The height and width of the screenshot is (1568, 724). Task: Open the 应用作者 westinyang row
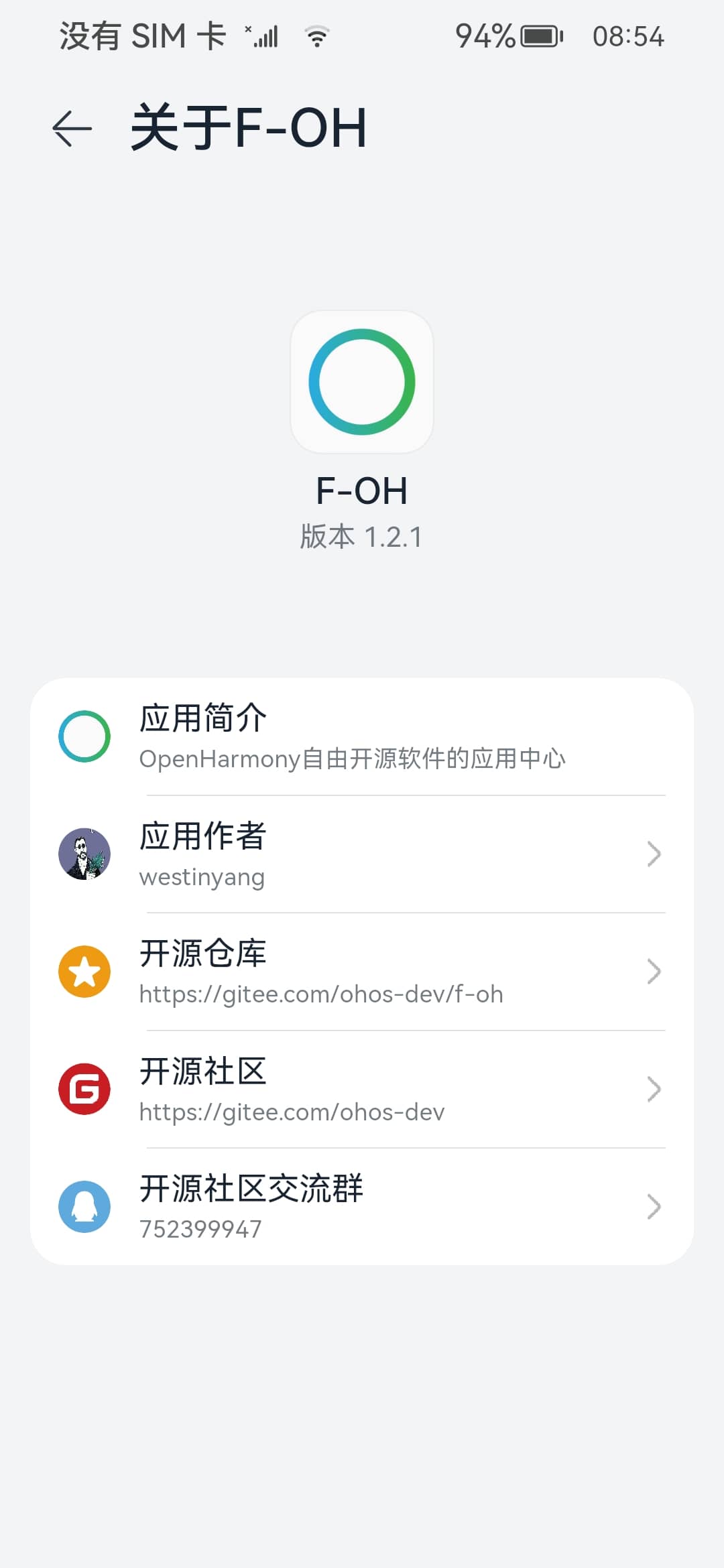[362, 854]
